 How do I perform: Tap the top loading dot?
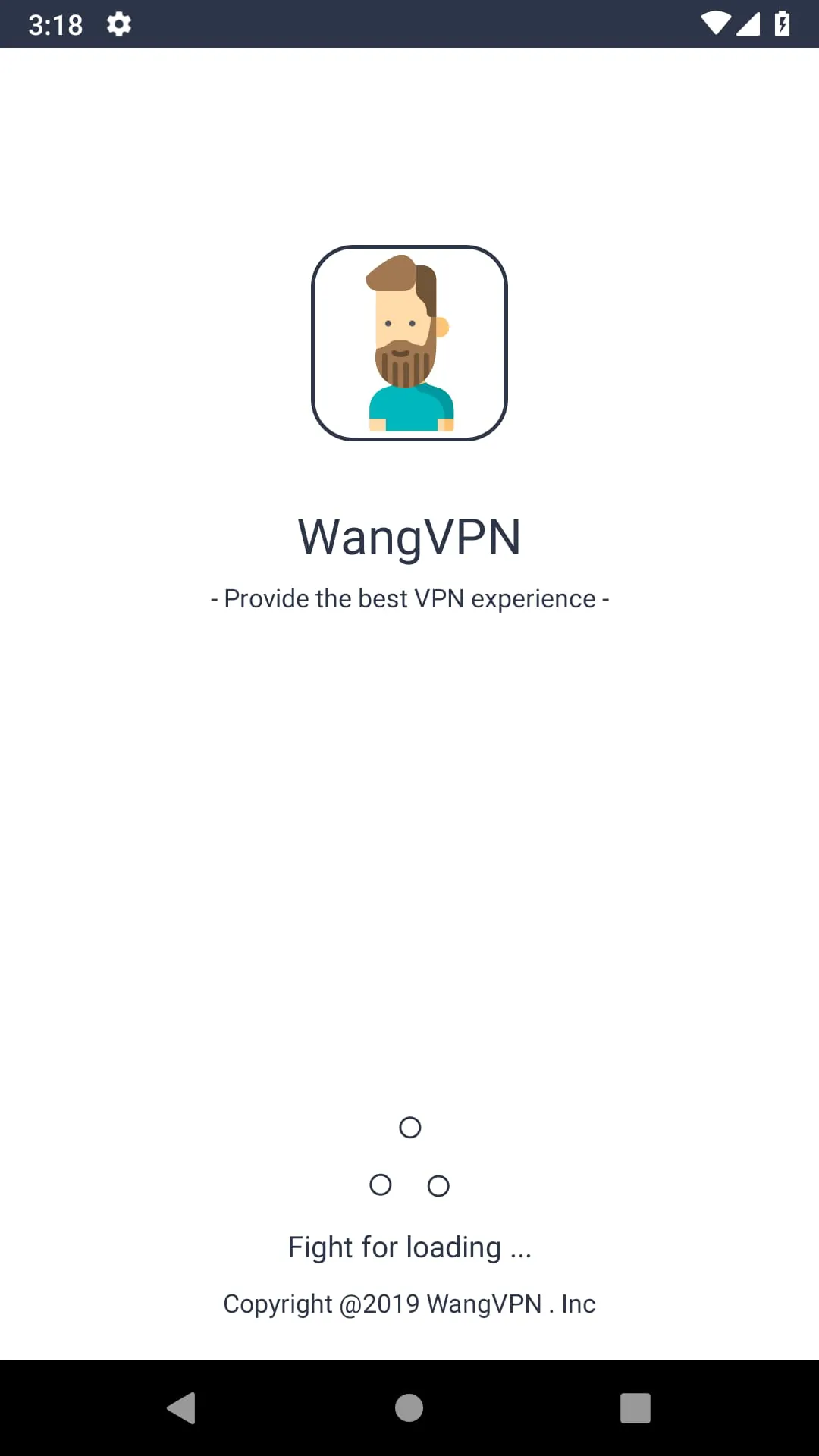[x=409, y=1127]
